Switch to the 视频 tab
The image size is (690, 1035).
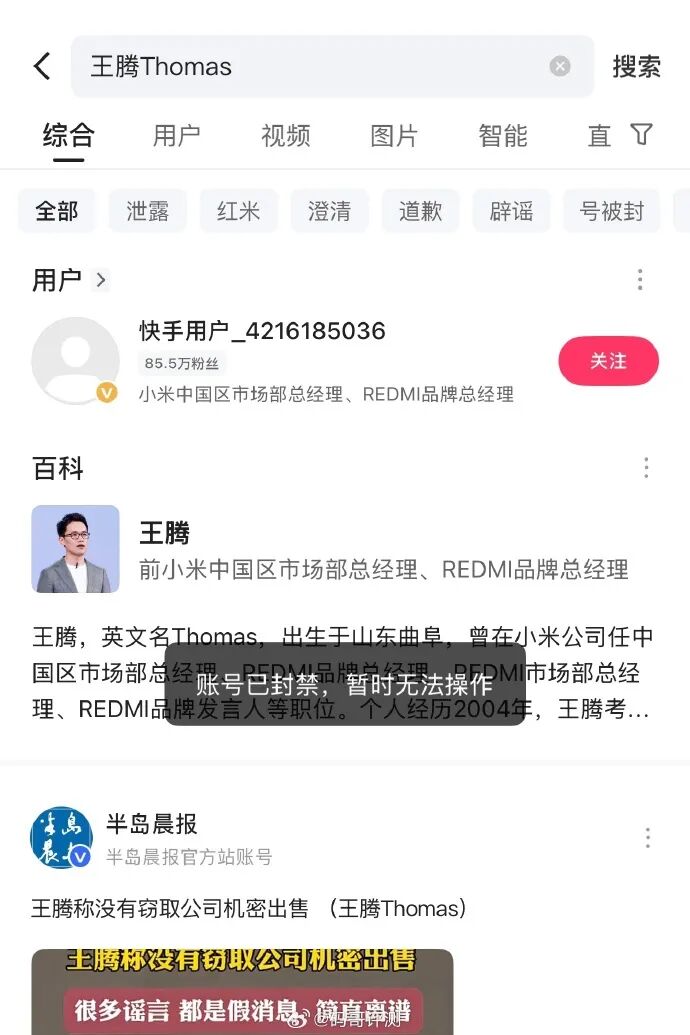(286, 136)
